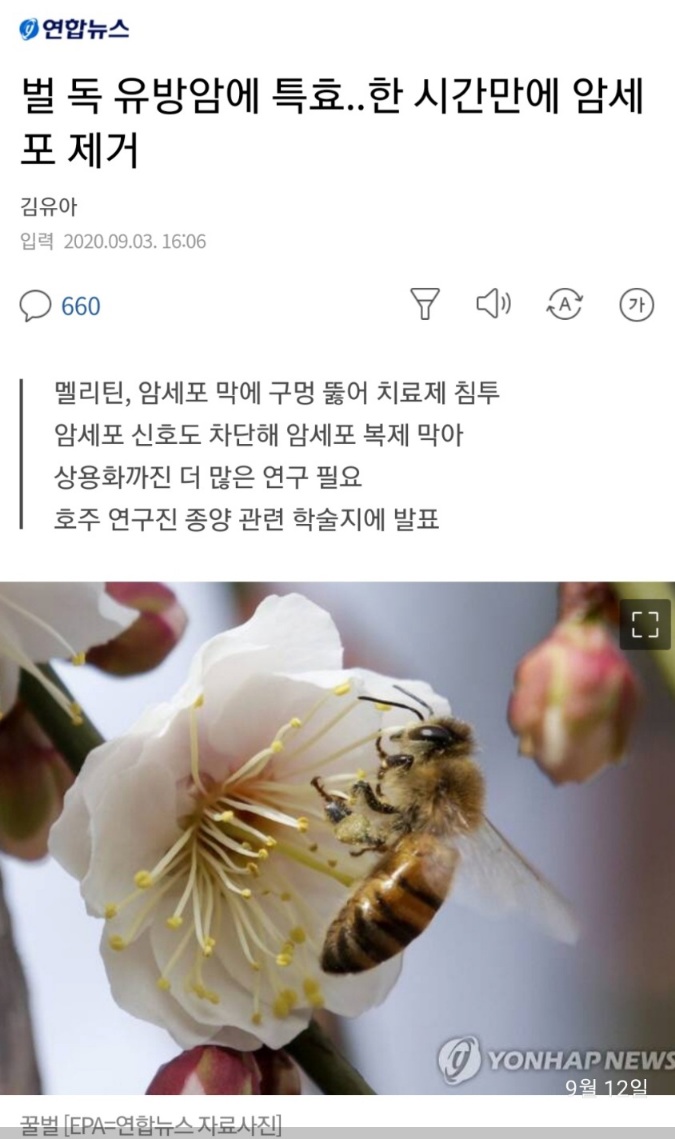This screenshot has height=1139, width=675.
Task: Open the translate article icon
Action: 564,304
